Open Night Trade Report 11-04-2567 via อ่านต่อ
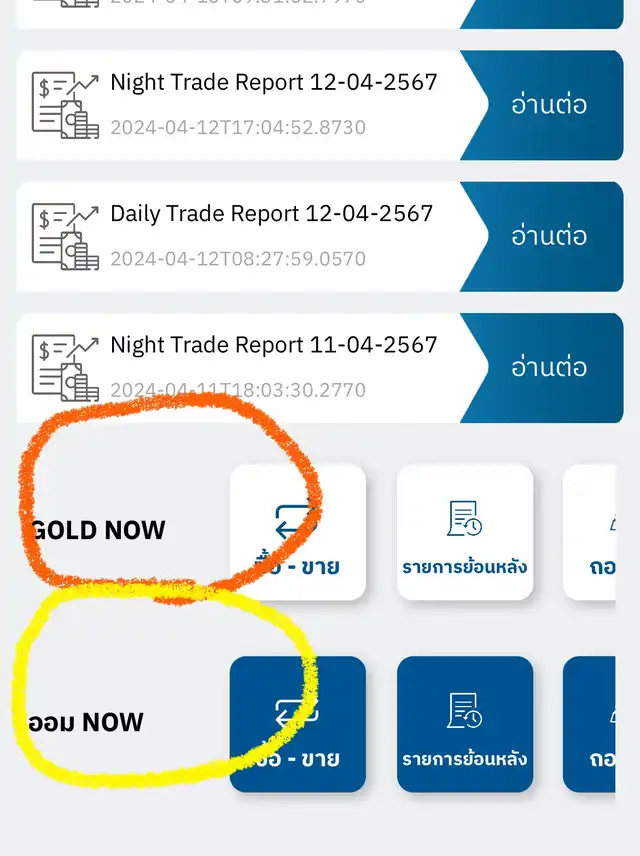 549,367
